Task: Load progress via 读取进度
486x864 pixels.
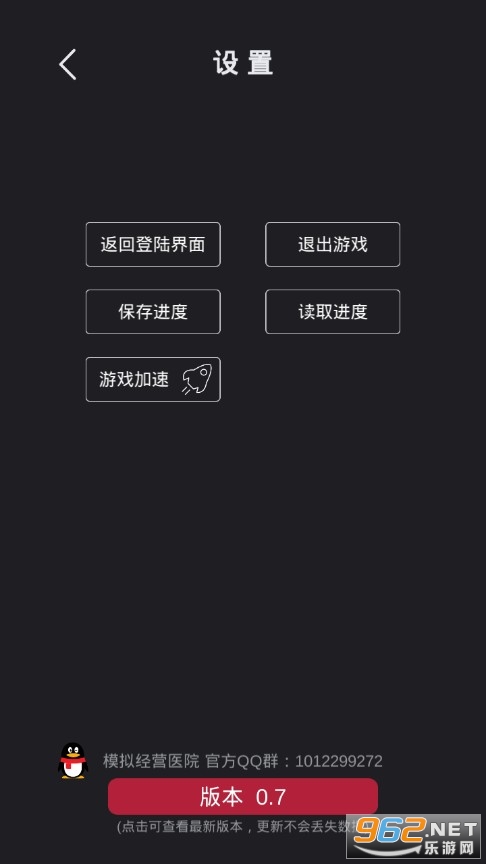Action: pos(333,312)
